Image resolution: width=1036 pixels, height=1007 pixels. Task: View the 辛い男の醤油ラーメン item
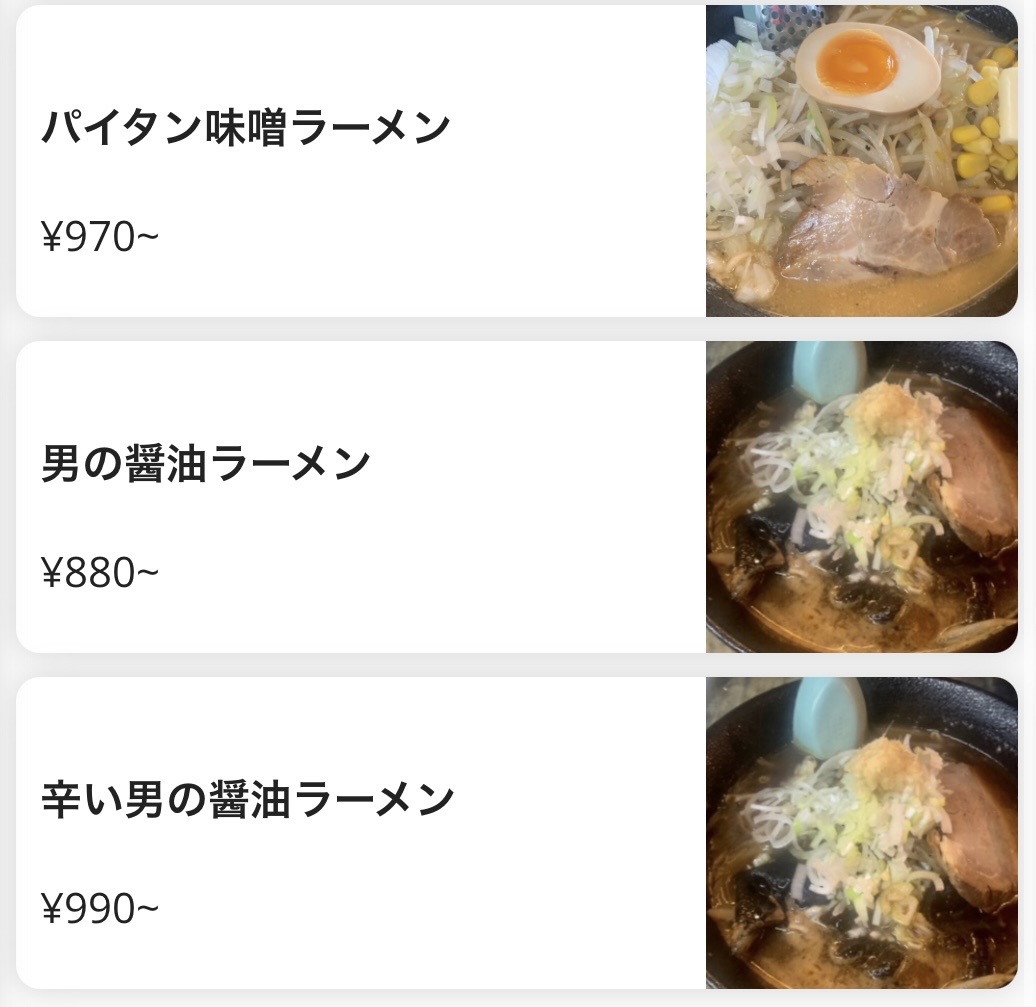pyautogui.click(x=360, y=833)
